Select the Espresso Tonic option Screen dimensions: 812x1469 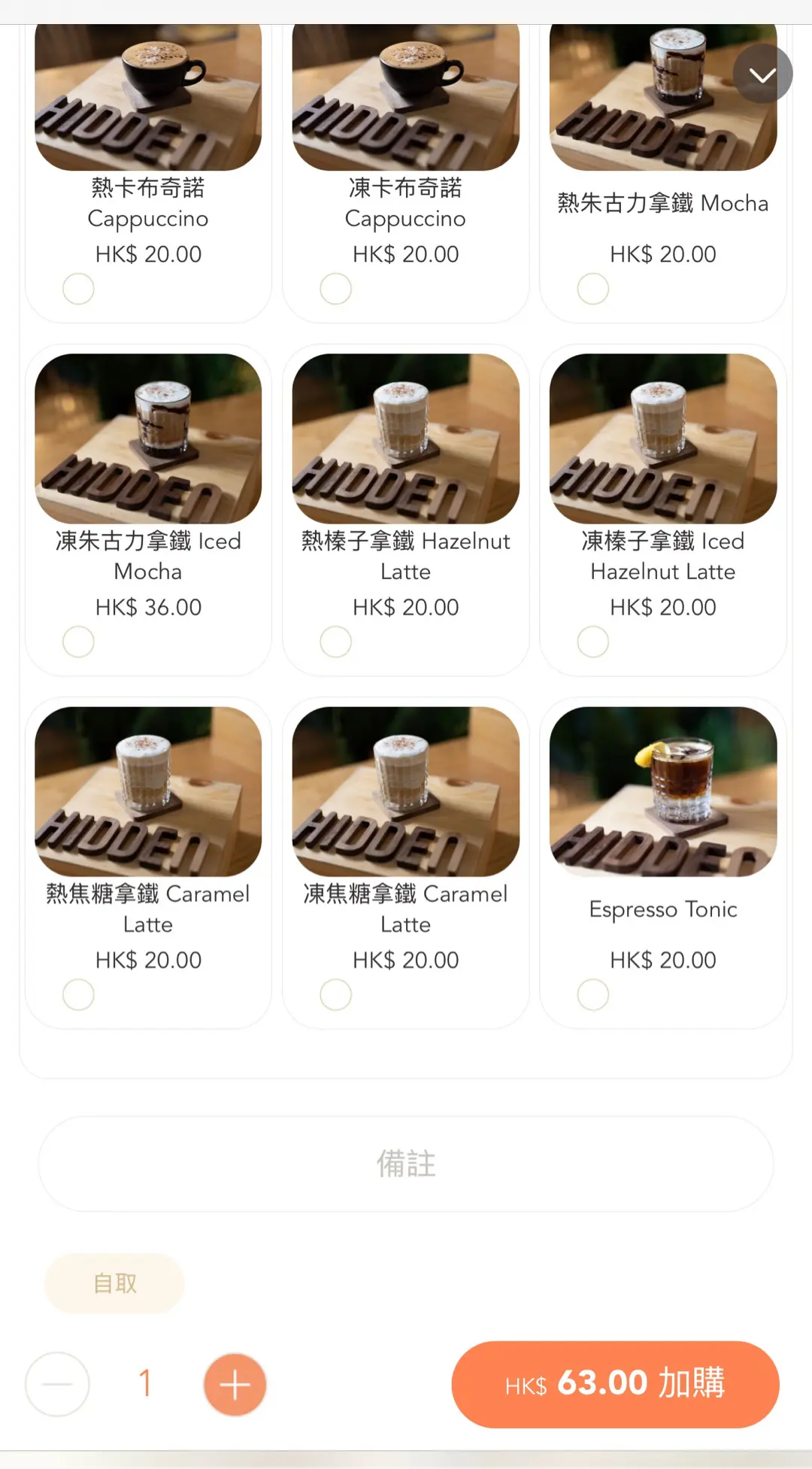click(x=592, y=994)
